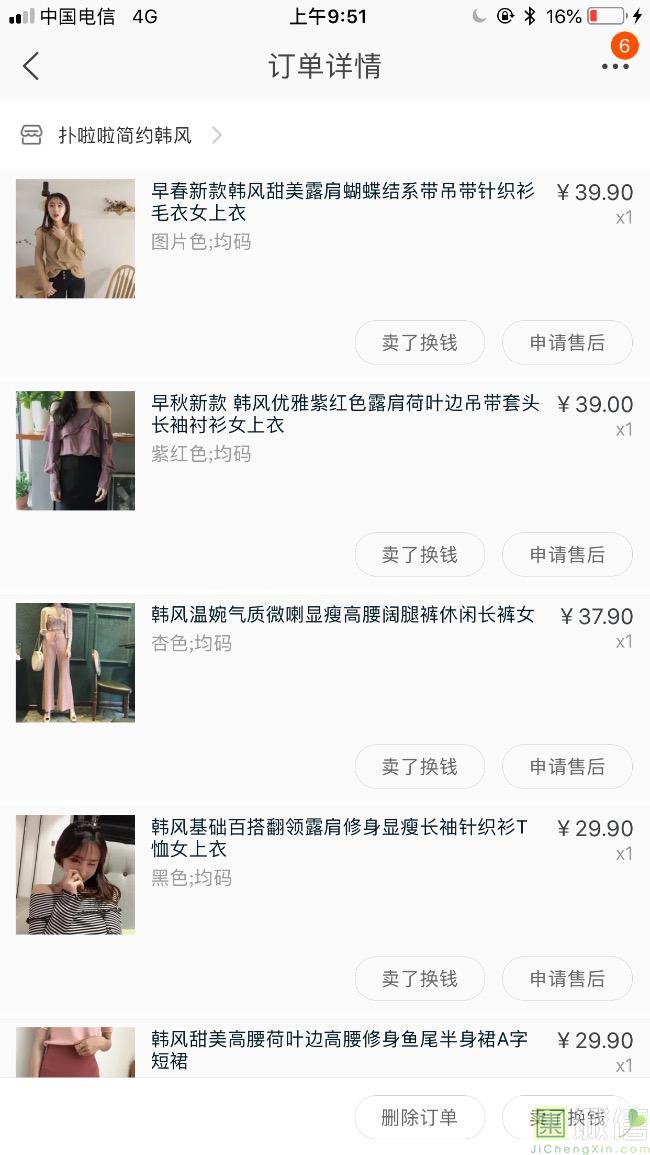View the 翻领露肩修身 knit top product
The height and width of the screenshot is (1155, 650).
click(340, 838)
